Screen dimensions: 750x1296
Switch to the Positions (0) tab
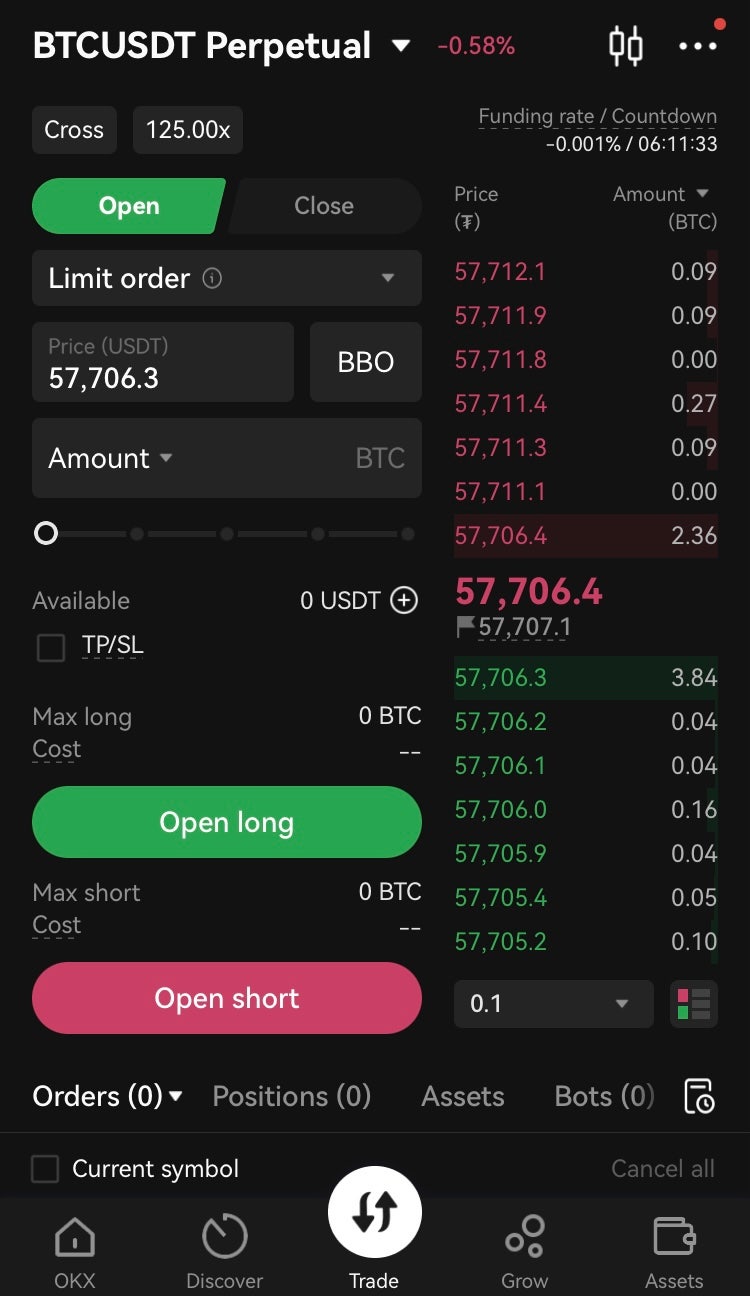pos(292,1096)
